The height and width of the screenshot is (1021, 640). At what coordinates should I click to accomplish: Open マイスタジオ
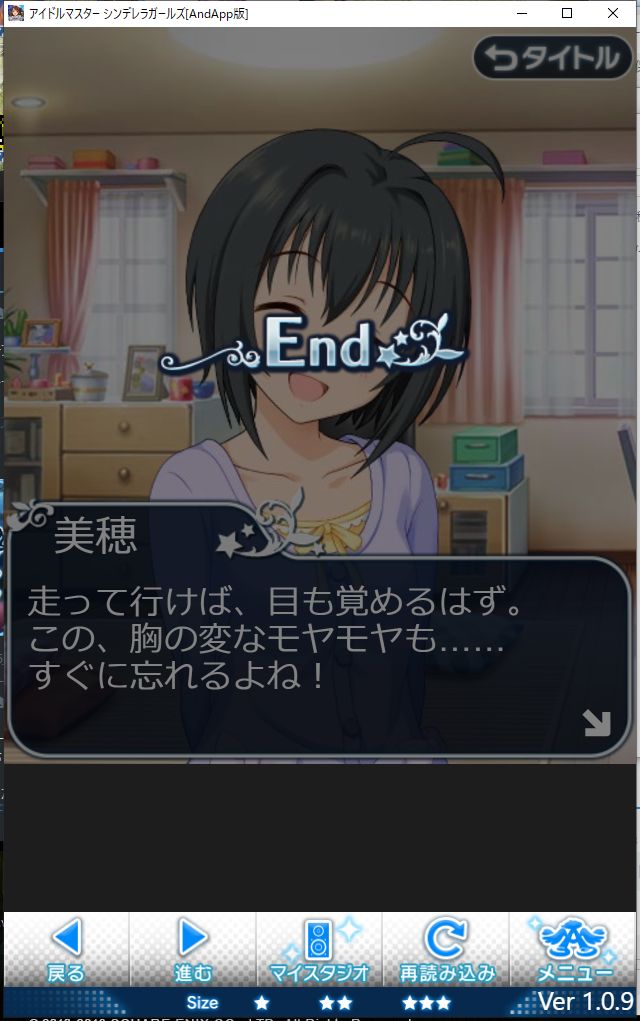320,949
